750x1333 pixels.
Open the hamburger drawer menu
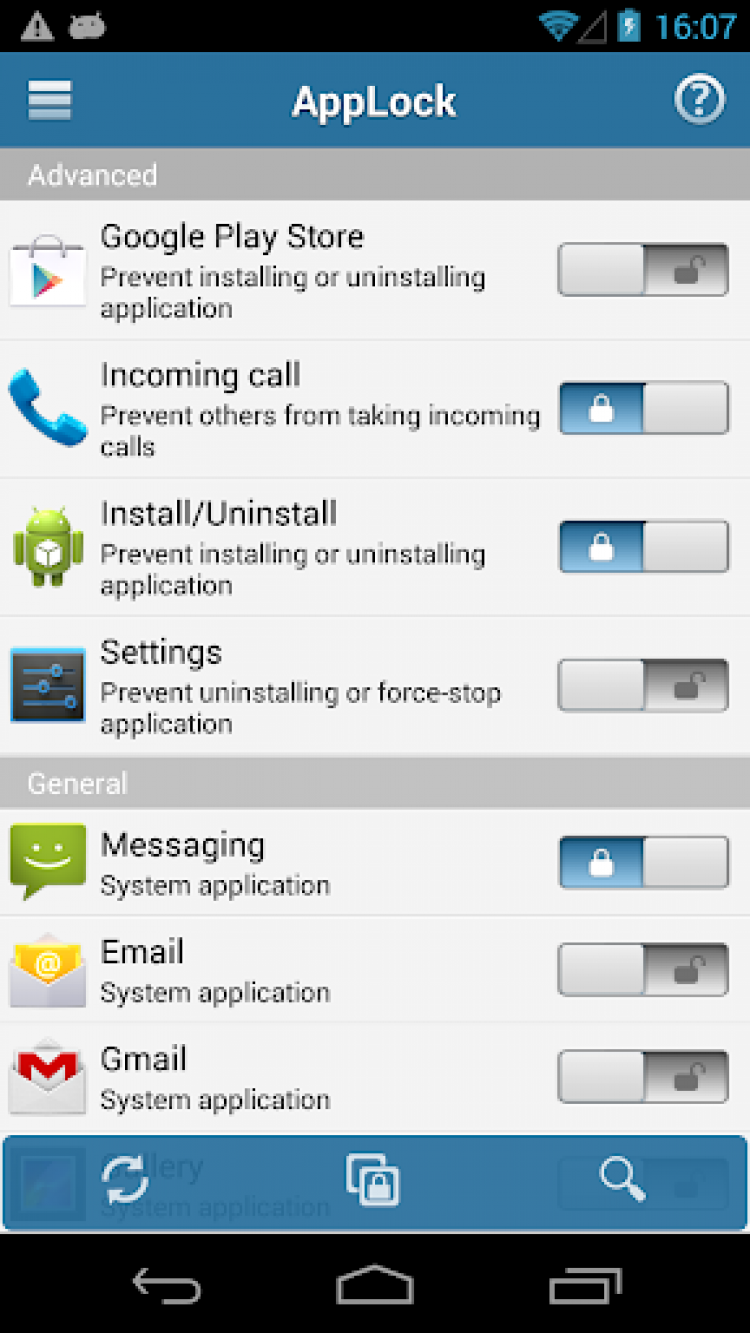50,100
